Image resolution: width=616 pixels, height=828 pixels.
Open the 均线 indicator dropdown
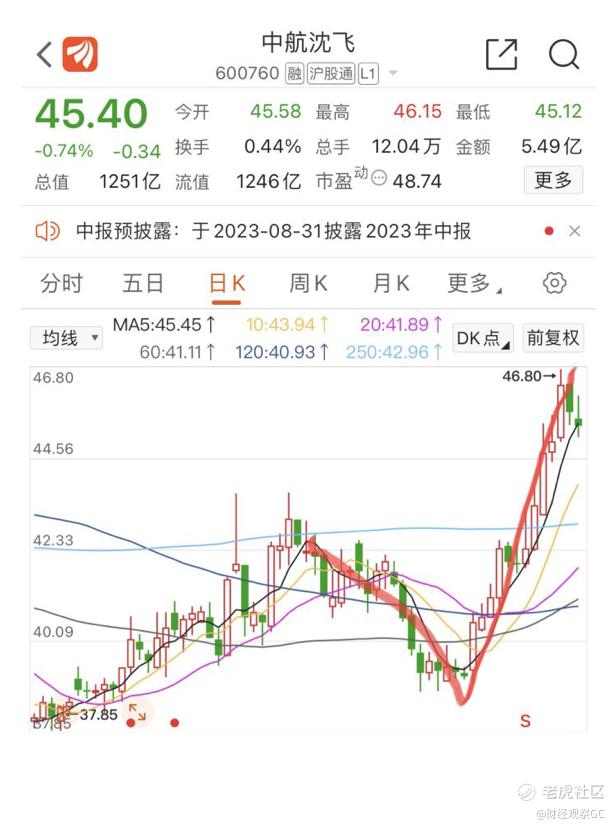point(66,338)
